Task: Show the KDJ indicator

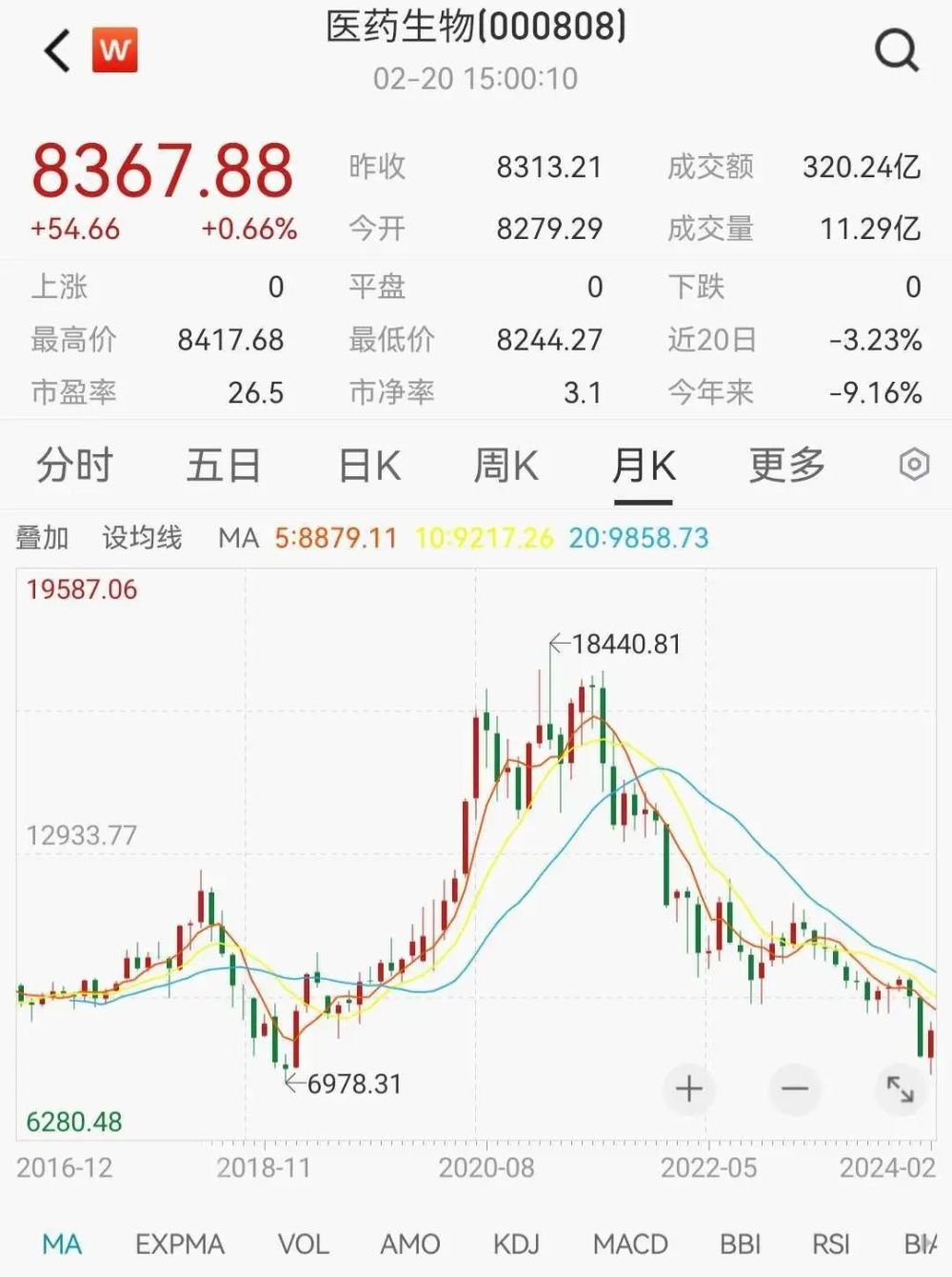Action: [516, 1244]
